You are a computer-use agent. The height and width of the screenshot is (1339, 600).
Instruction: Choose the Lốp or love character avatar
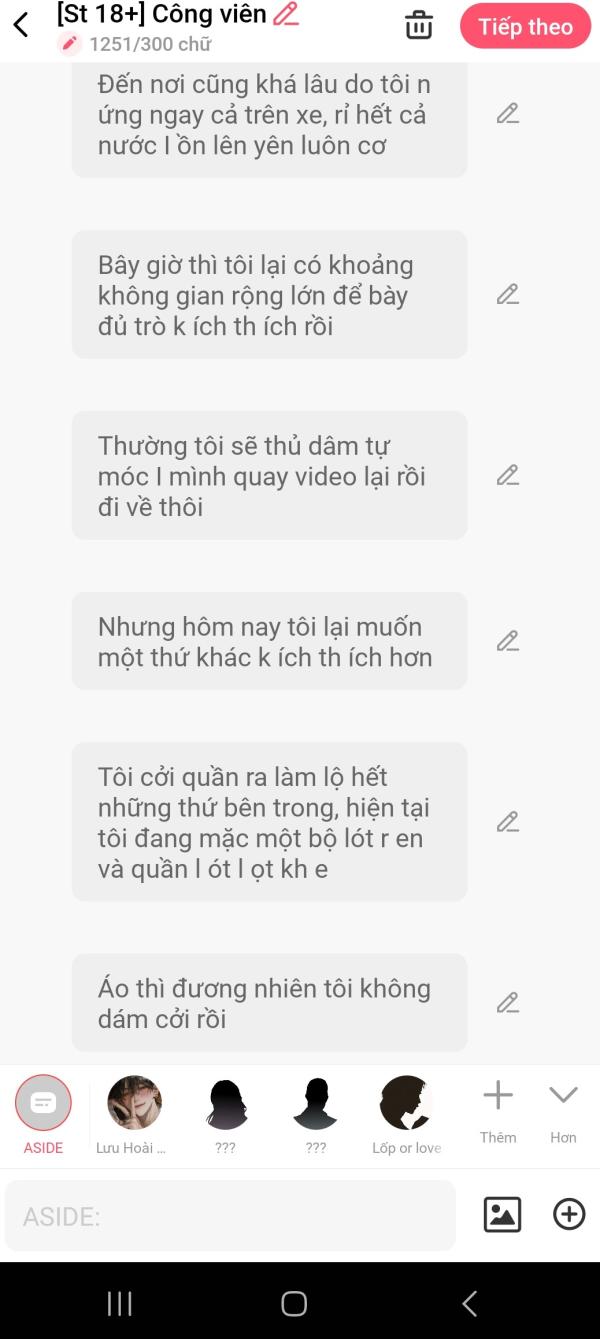coord(406,1115)
